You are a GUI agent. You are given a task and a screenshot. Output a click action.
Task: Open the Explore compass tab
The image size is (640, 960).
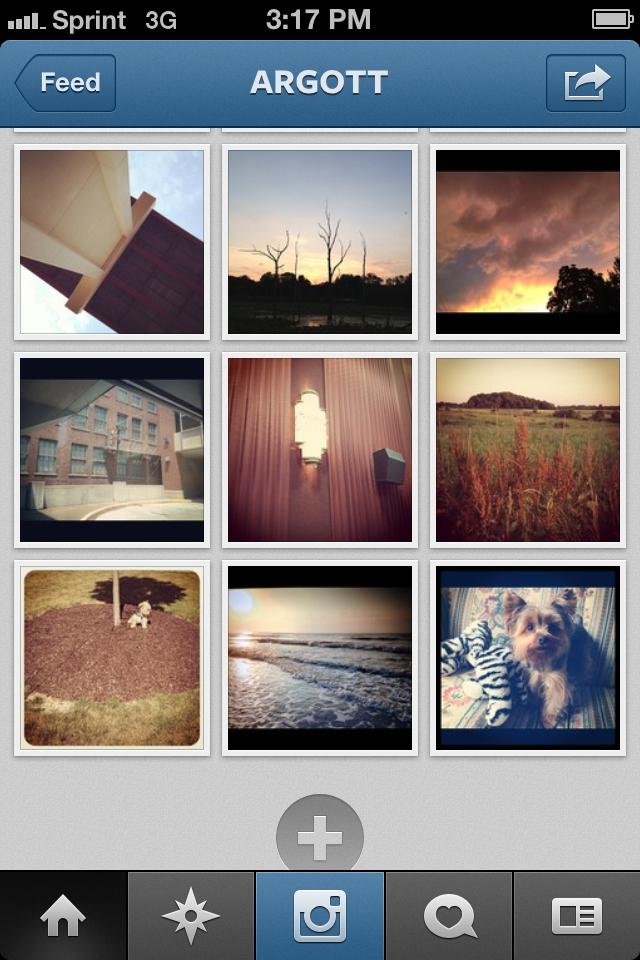[x=191, y=916]
